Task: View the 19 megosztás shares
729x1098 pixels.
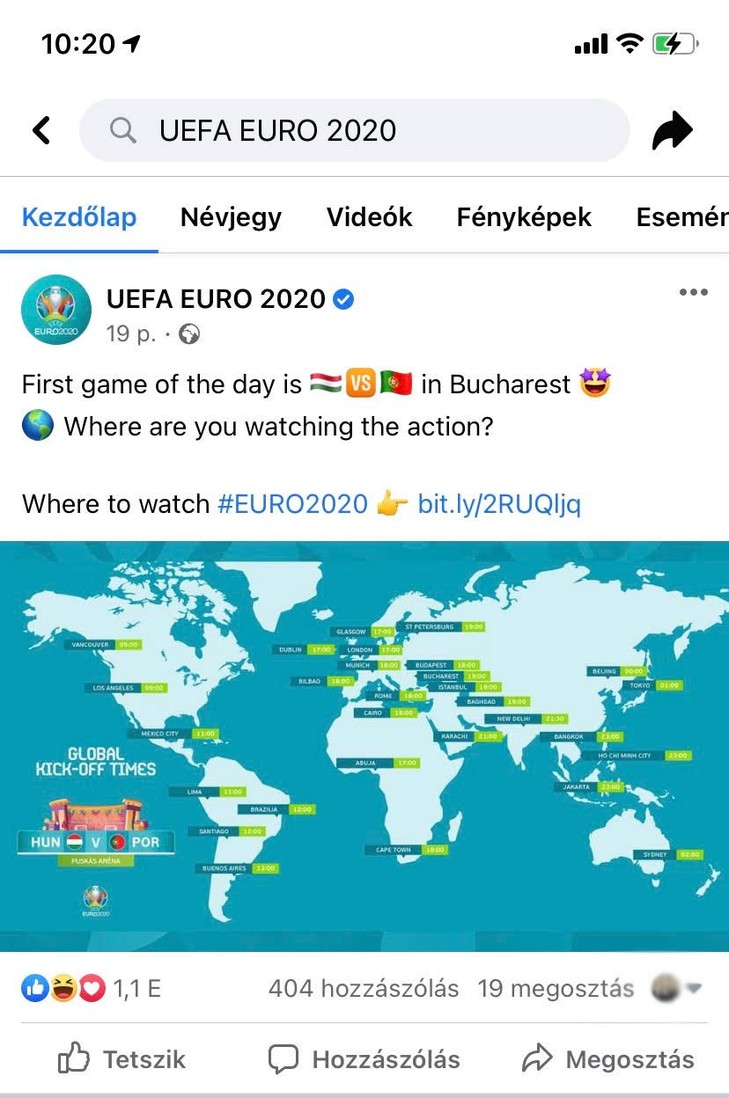Action: tap(555, 989)
